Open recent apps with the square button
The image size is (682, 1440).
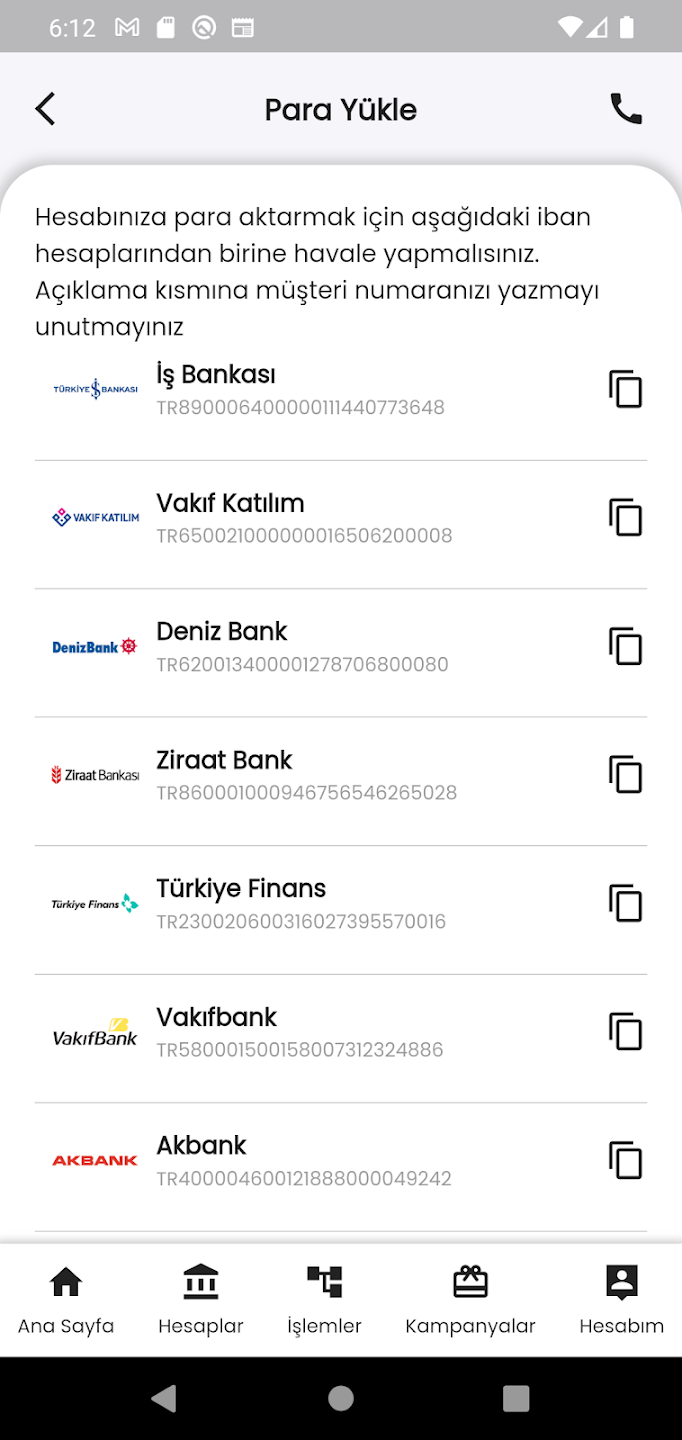[516, 1398]
